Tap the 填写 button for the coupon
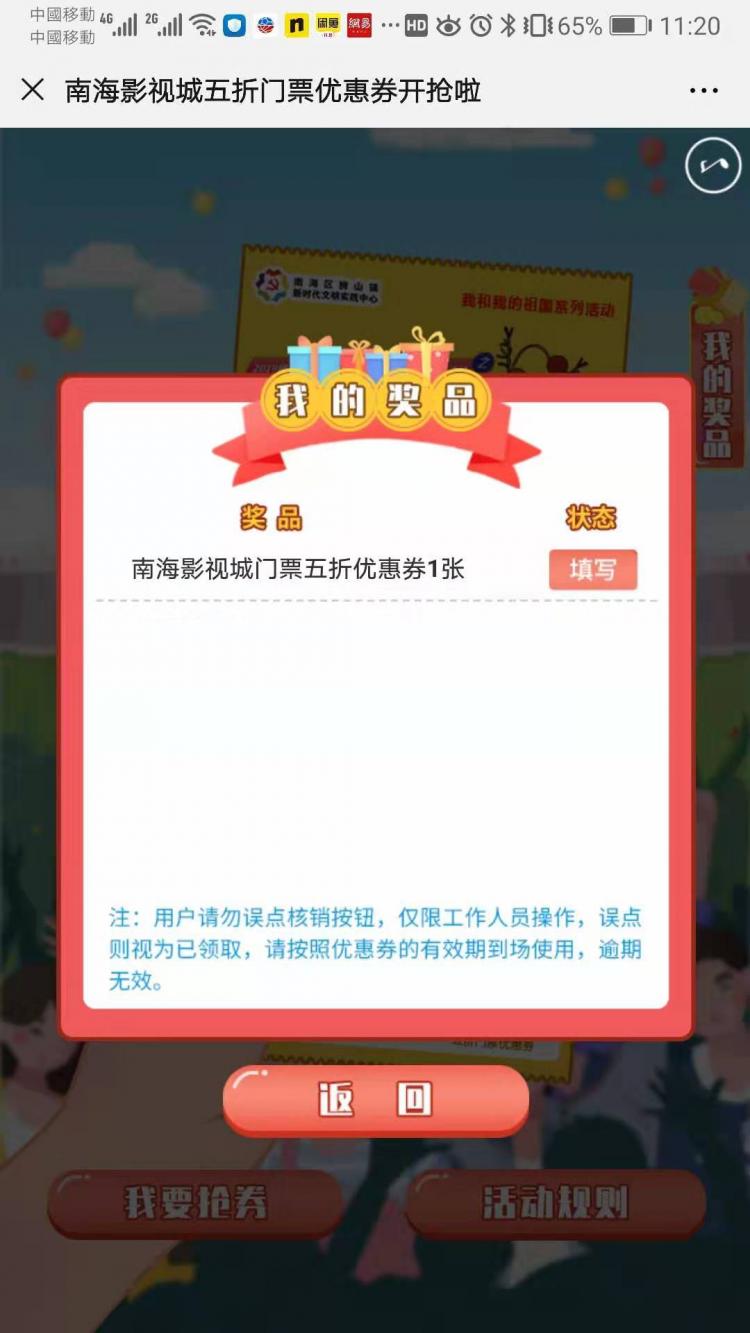 point(593,570)
